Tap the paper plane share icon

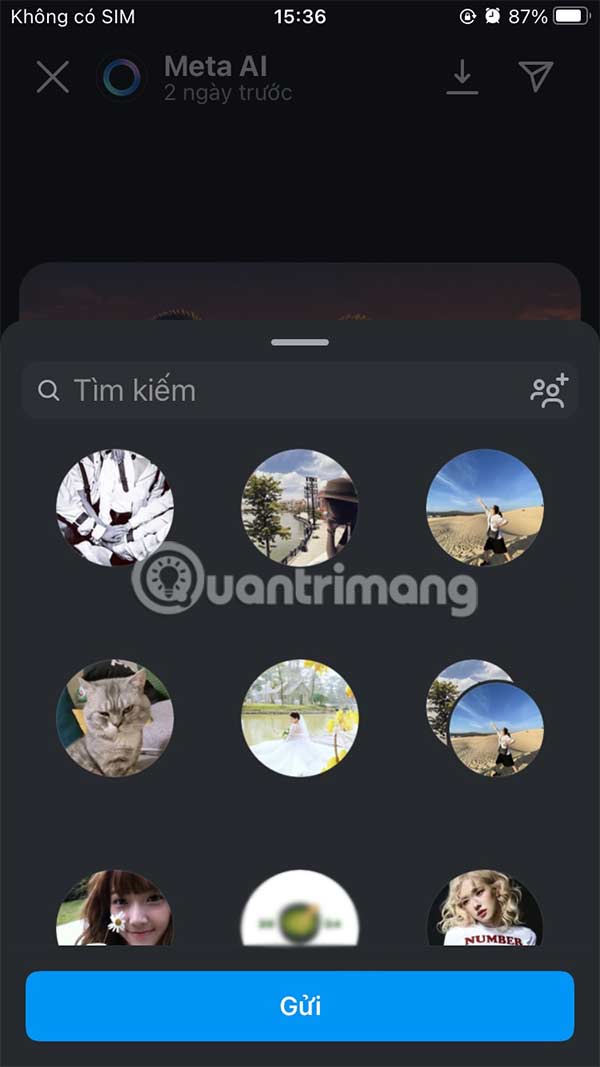pos(536,76)
